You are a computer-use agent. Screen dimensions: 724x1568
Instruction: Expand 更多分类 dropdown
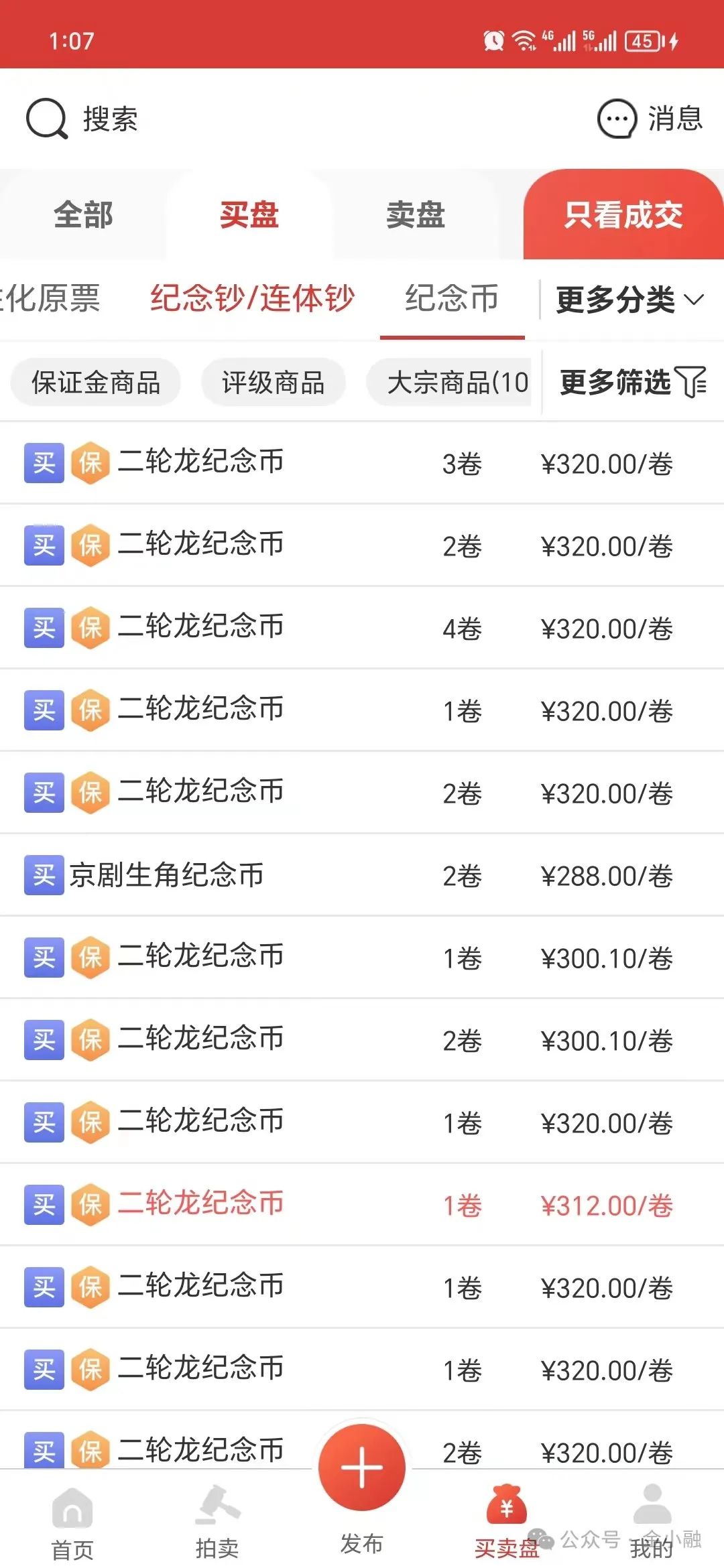pos(630,300)
